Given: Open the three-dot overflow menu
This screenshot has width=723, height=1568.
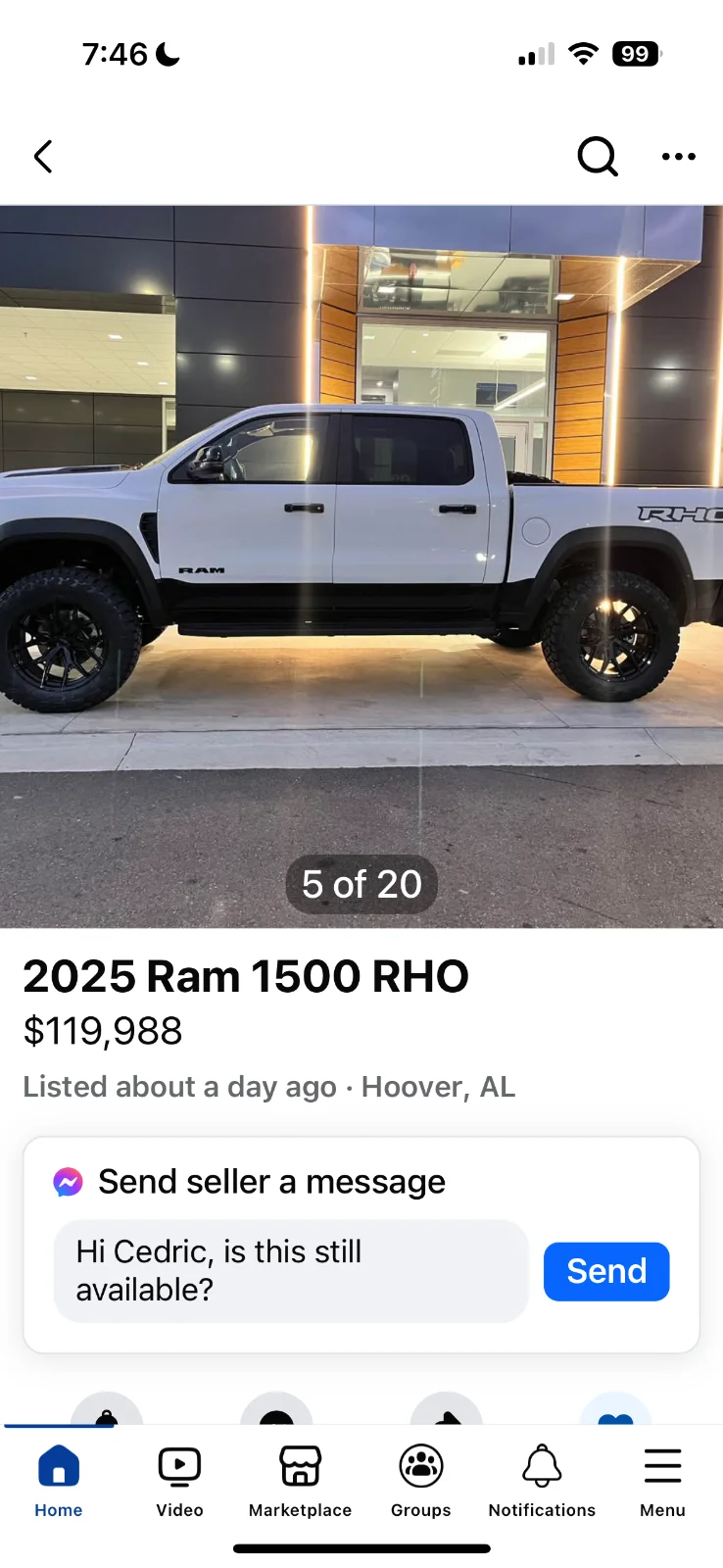Looking at the screenshot, I should click(678, 157).
